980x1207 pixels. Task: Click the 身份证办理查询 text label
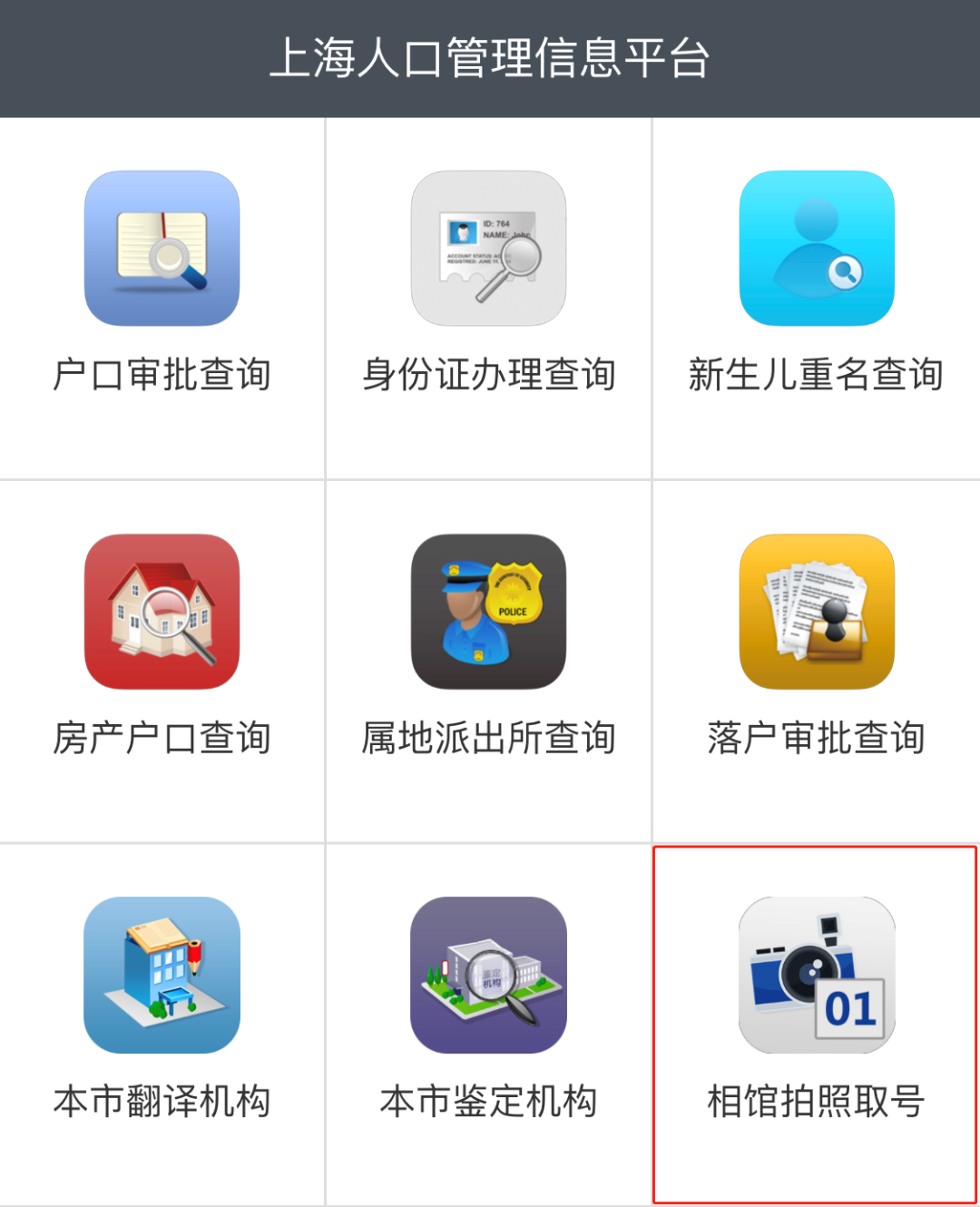(x=488, y=372)
